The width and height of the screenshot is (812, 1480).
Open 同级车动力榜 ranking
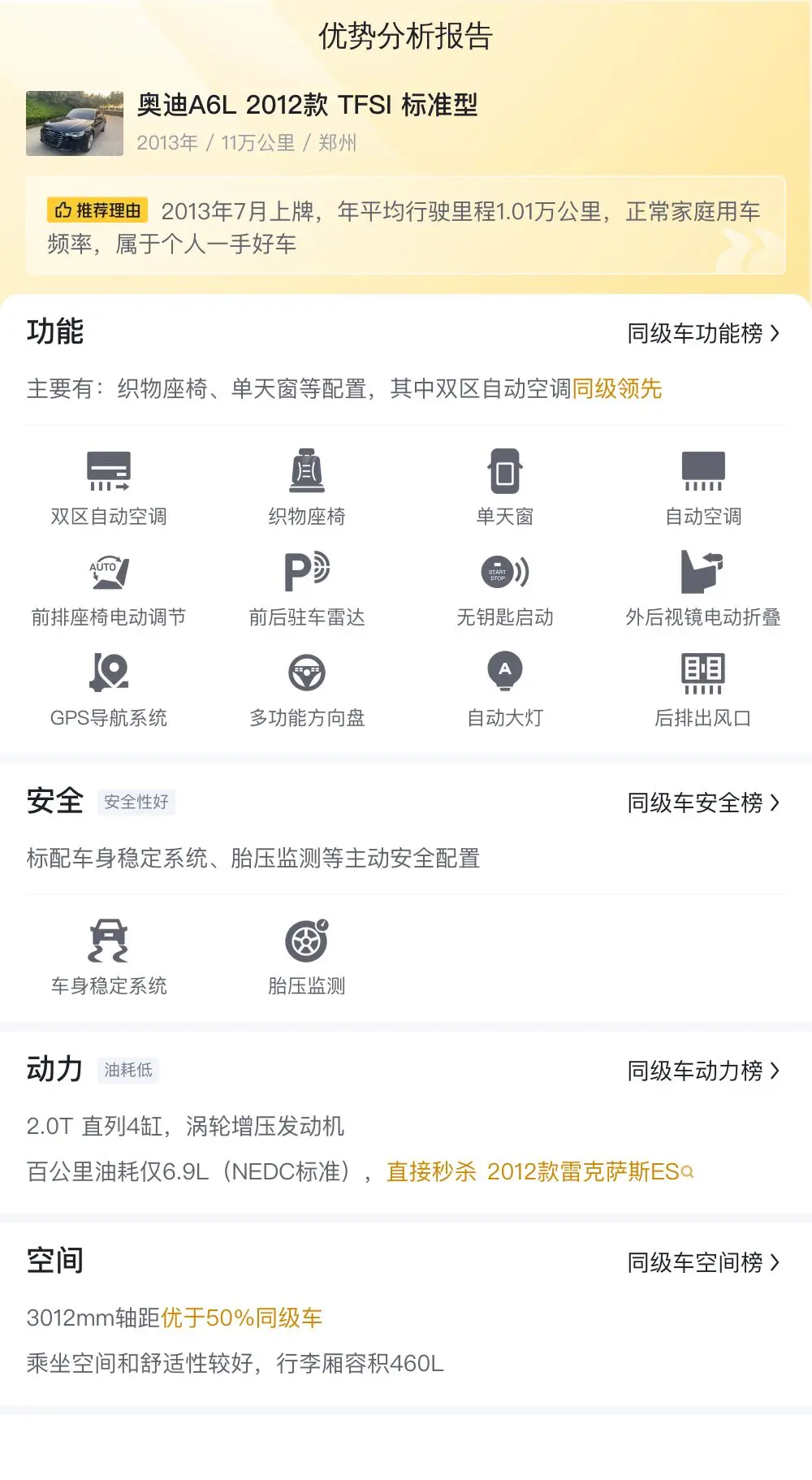pos(703,1071)
